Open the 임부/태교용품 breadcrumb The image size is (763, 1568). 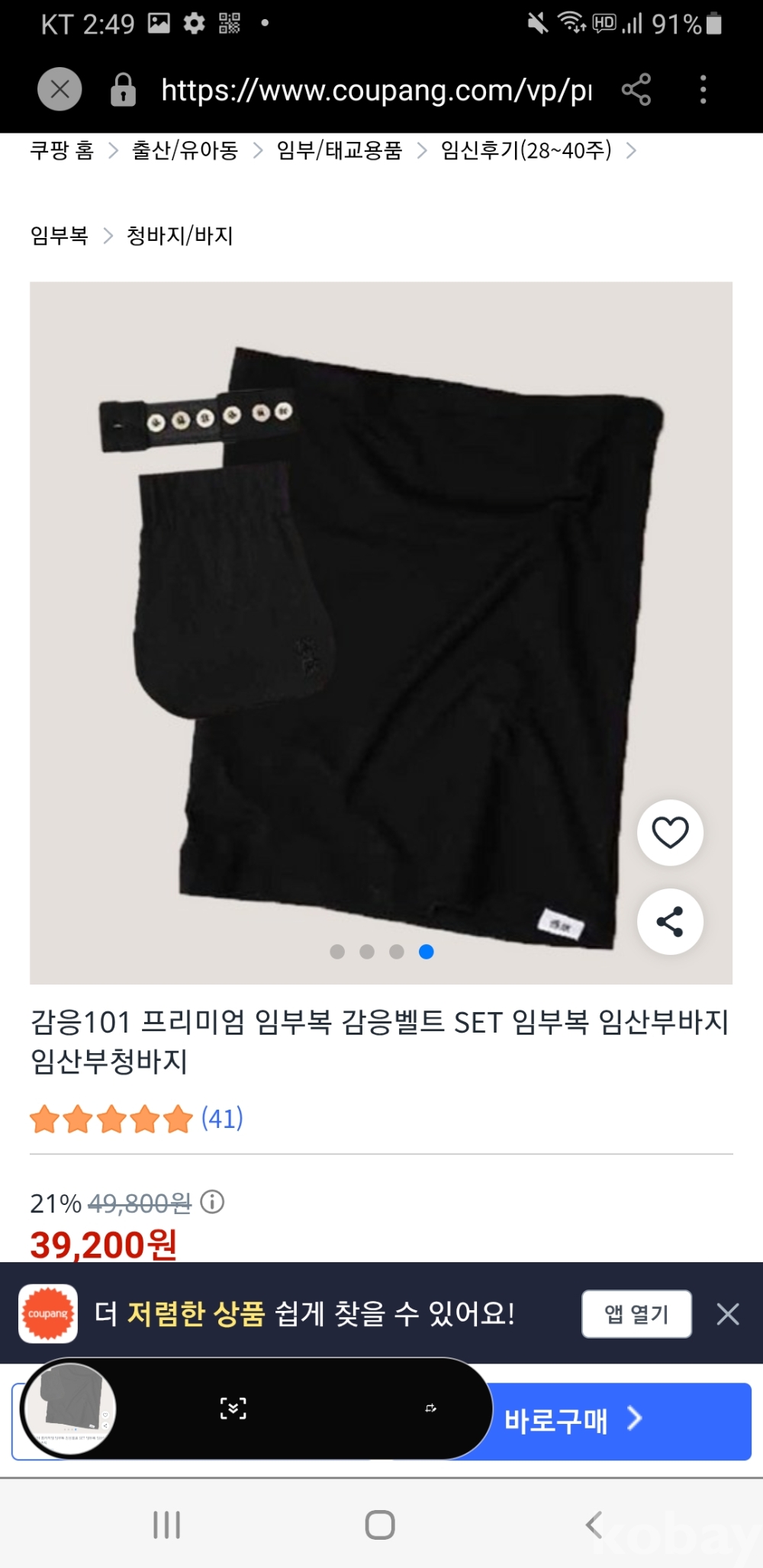click(x=339, y=150)
